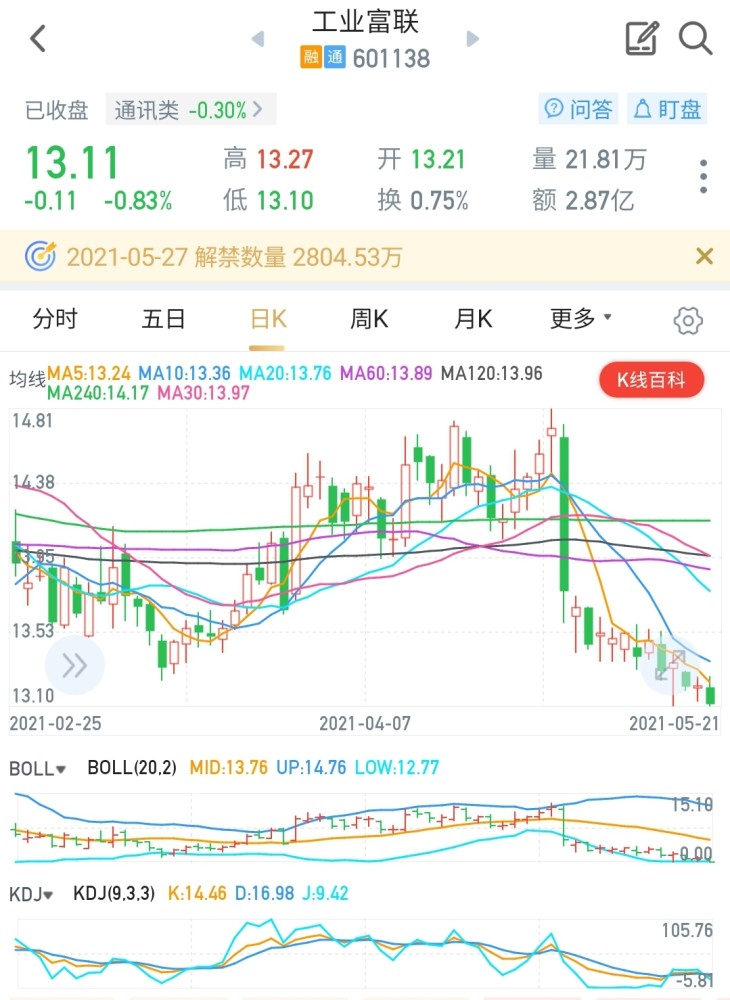Open the 问答 button
Screen dimensions: 730x1000
(x=578, y=110)
